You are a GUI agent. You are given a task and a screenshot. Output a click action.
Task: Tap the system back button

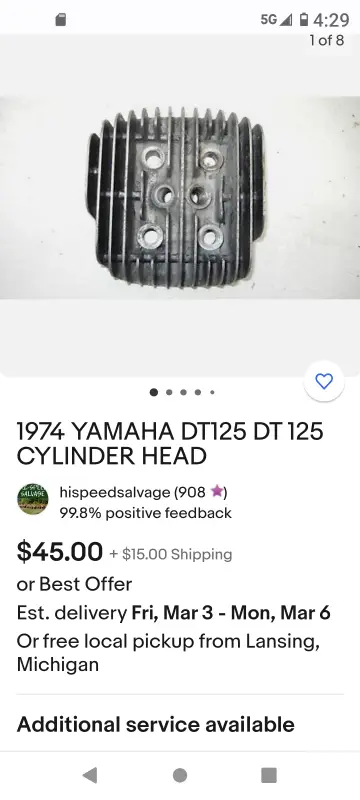[x=90, y=775]
